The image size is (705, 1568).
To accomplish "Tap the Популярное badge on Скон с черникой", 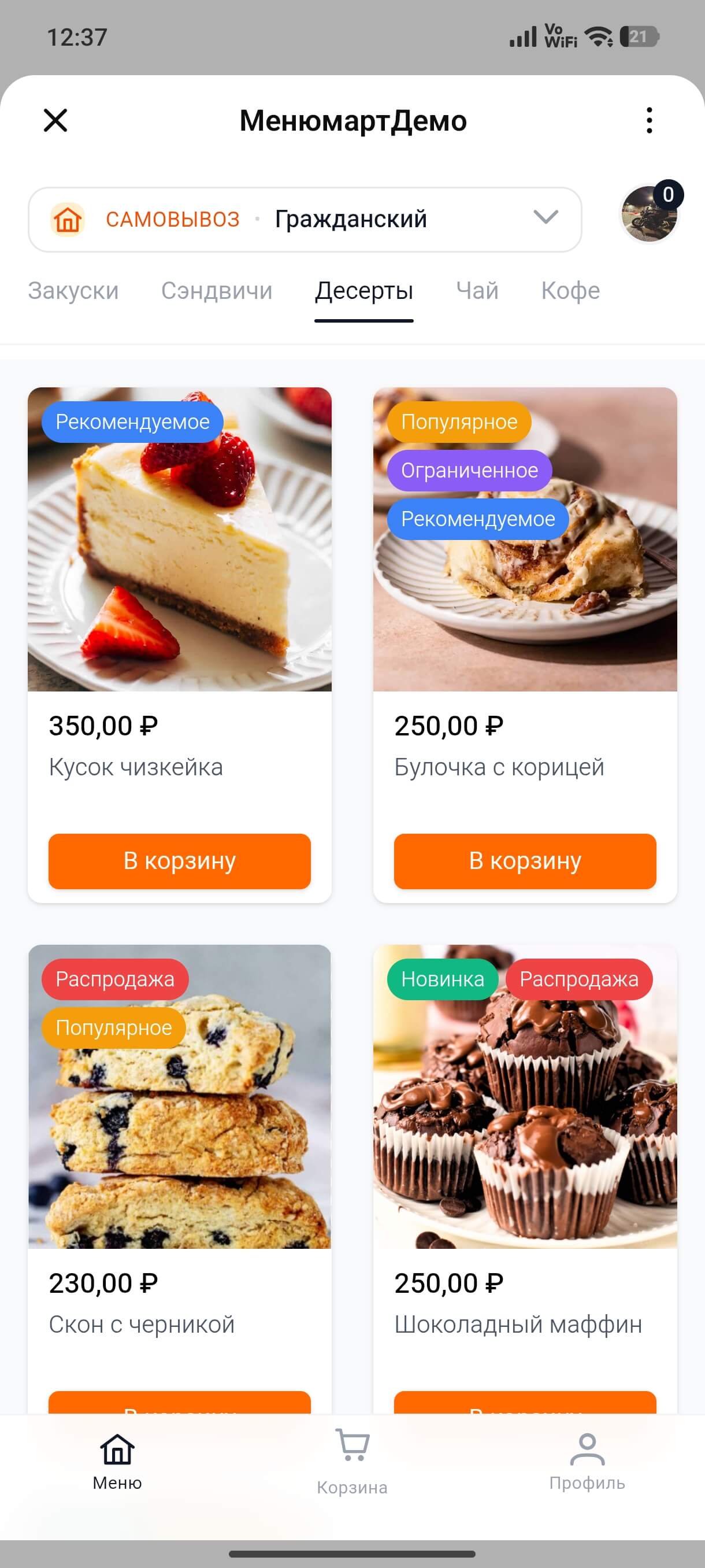I will point(113,1028).
